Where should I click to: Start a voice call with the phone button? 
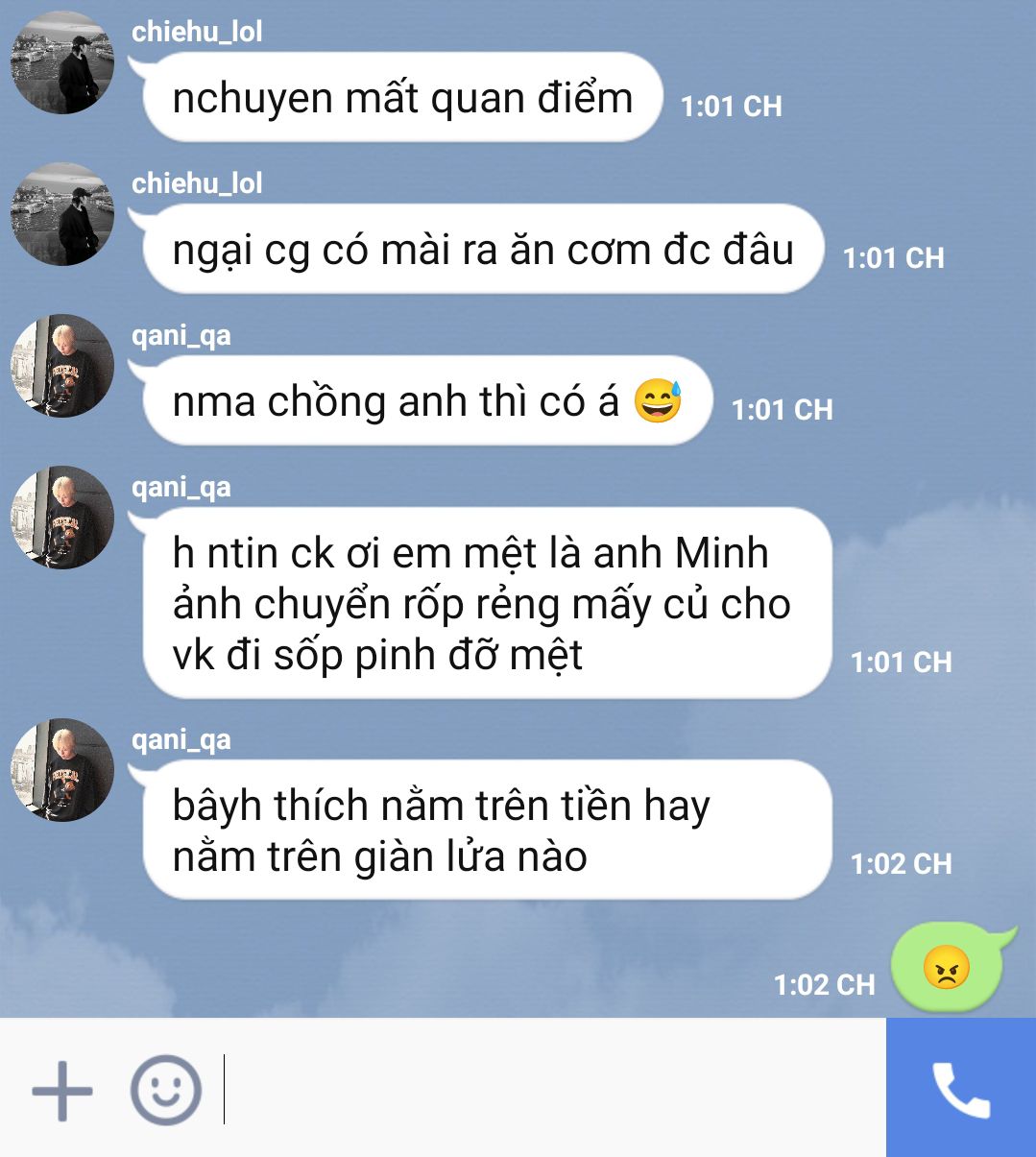tap(960, 1089)
